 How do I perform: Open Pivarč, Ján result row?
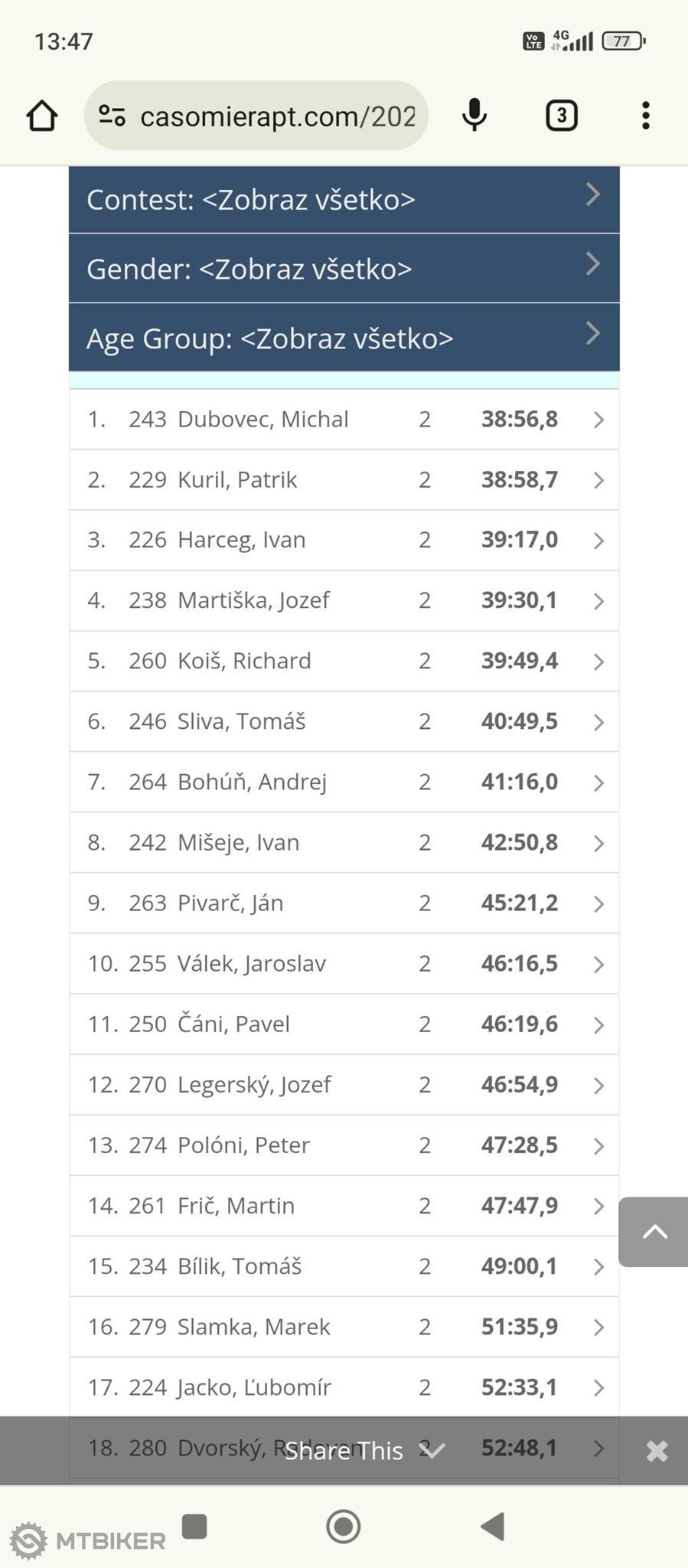(344, 903)
